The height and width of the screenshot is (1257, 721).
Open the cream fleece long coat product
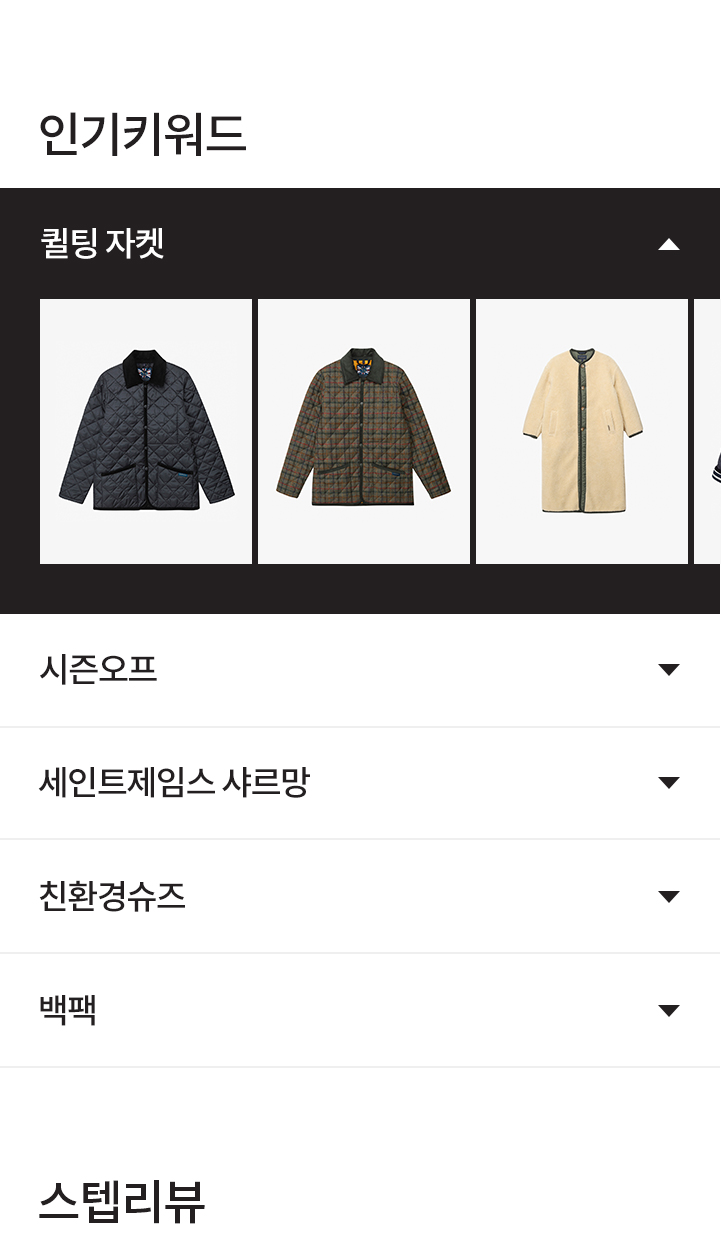(582, 431)
